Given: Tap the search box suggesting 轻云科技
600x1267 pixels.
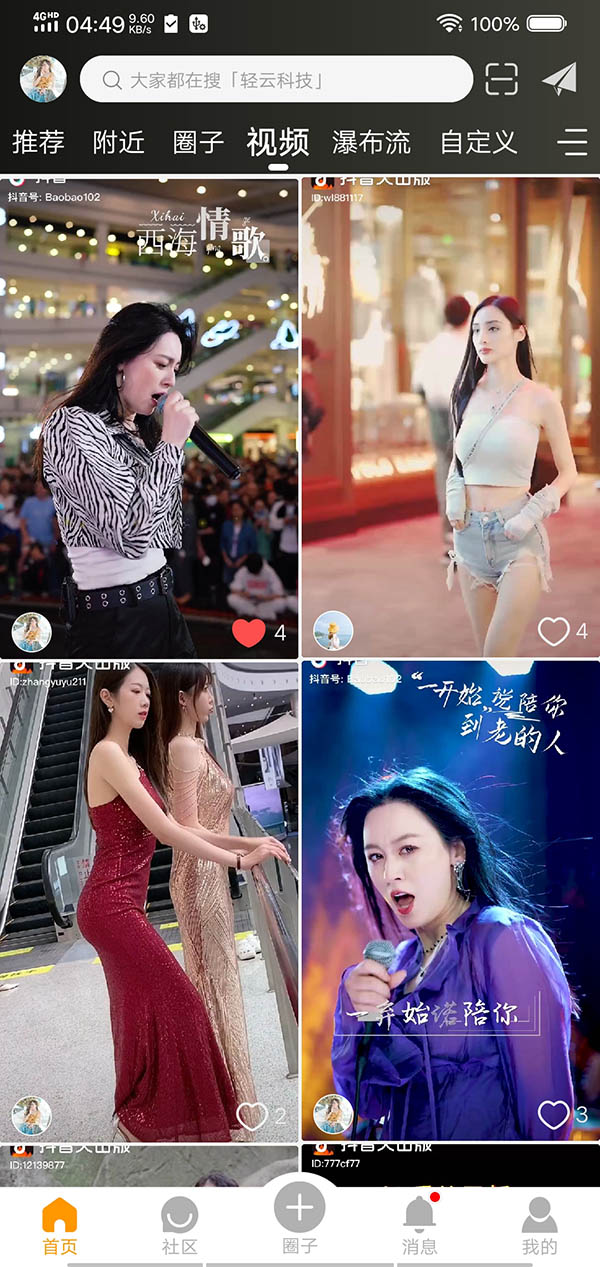Looking at the screenshot, I should pyautogui.click(x=275, y=79).
